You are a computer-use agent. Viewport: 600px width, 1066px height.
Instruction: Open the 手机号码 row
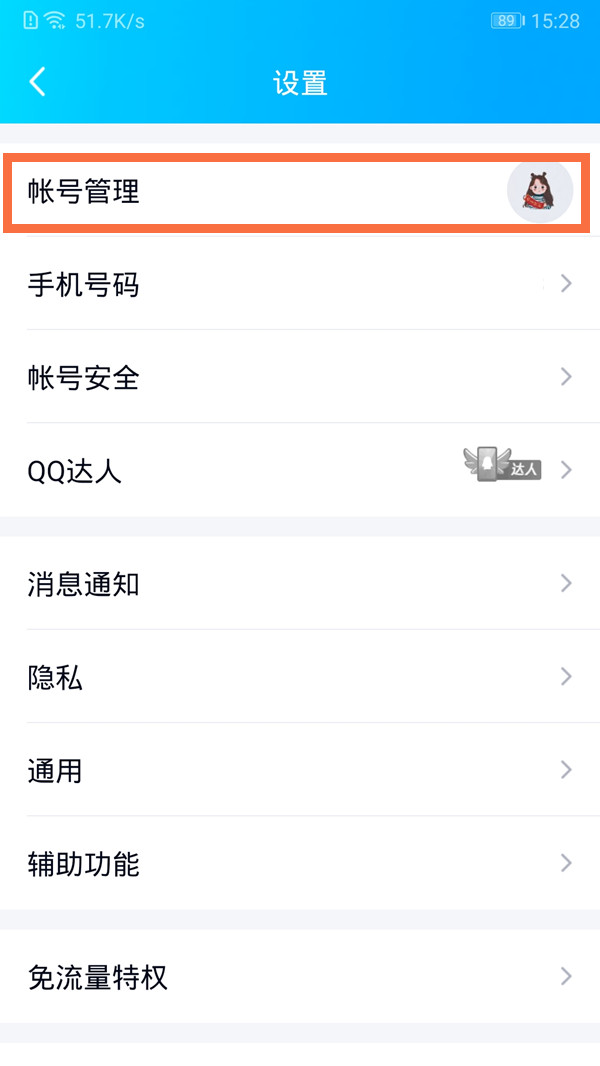click(300, 285)
